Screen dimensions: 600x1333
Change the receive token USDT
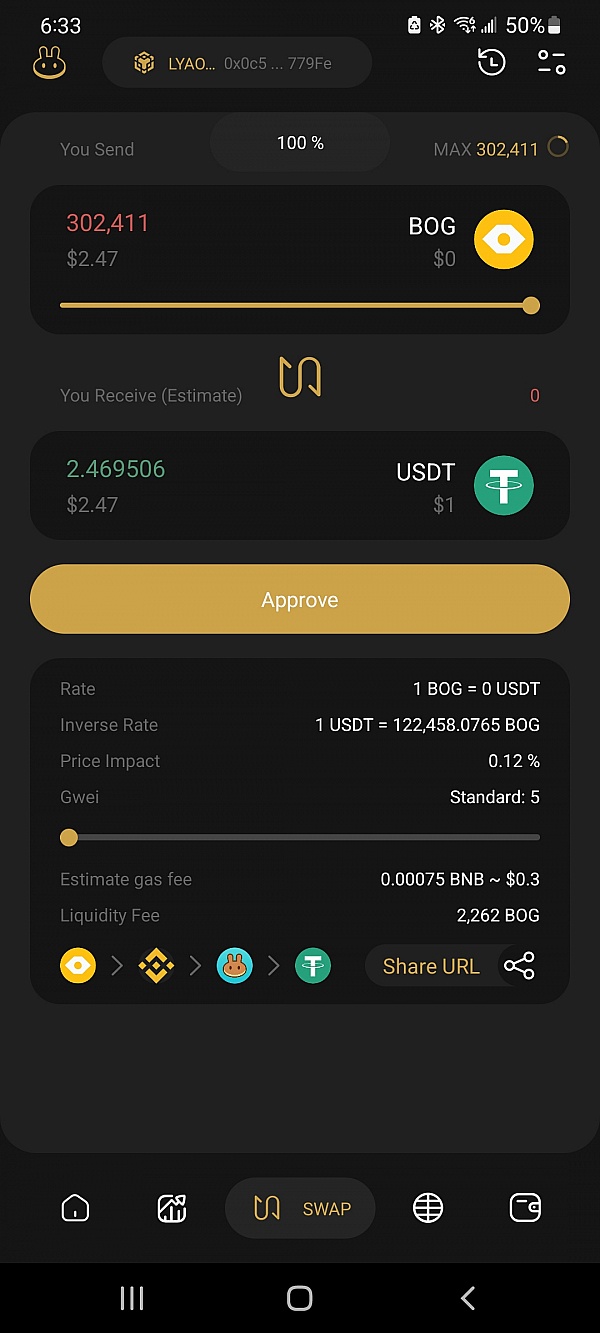pos(466,486)
